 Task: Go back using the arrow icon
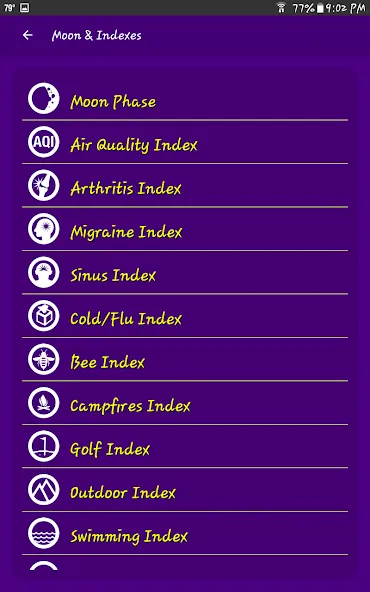click(28, 35)
